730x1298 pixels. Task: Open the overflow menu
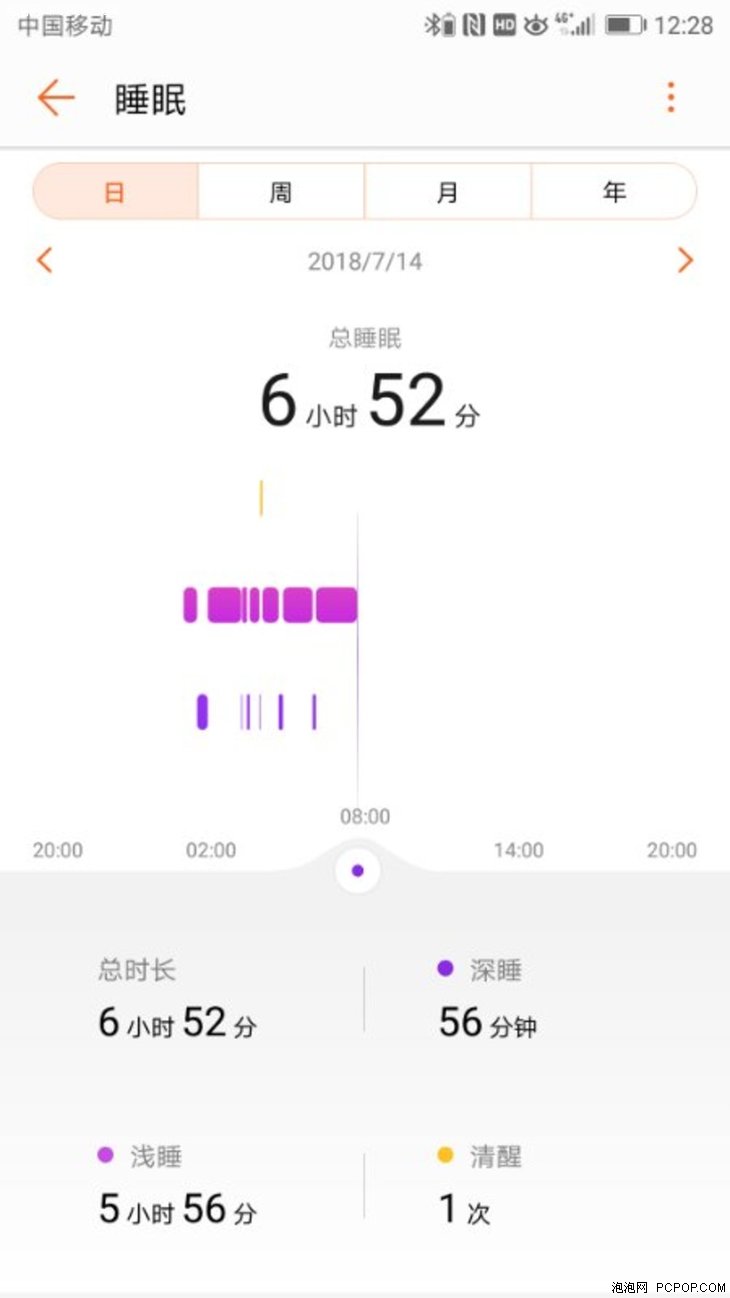(670, 97)
